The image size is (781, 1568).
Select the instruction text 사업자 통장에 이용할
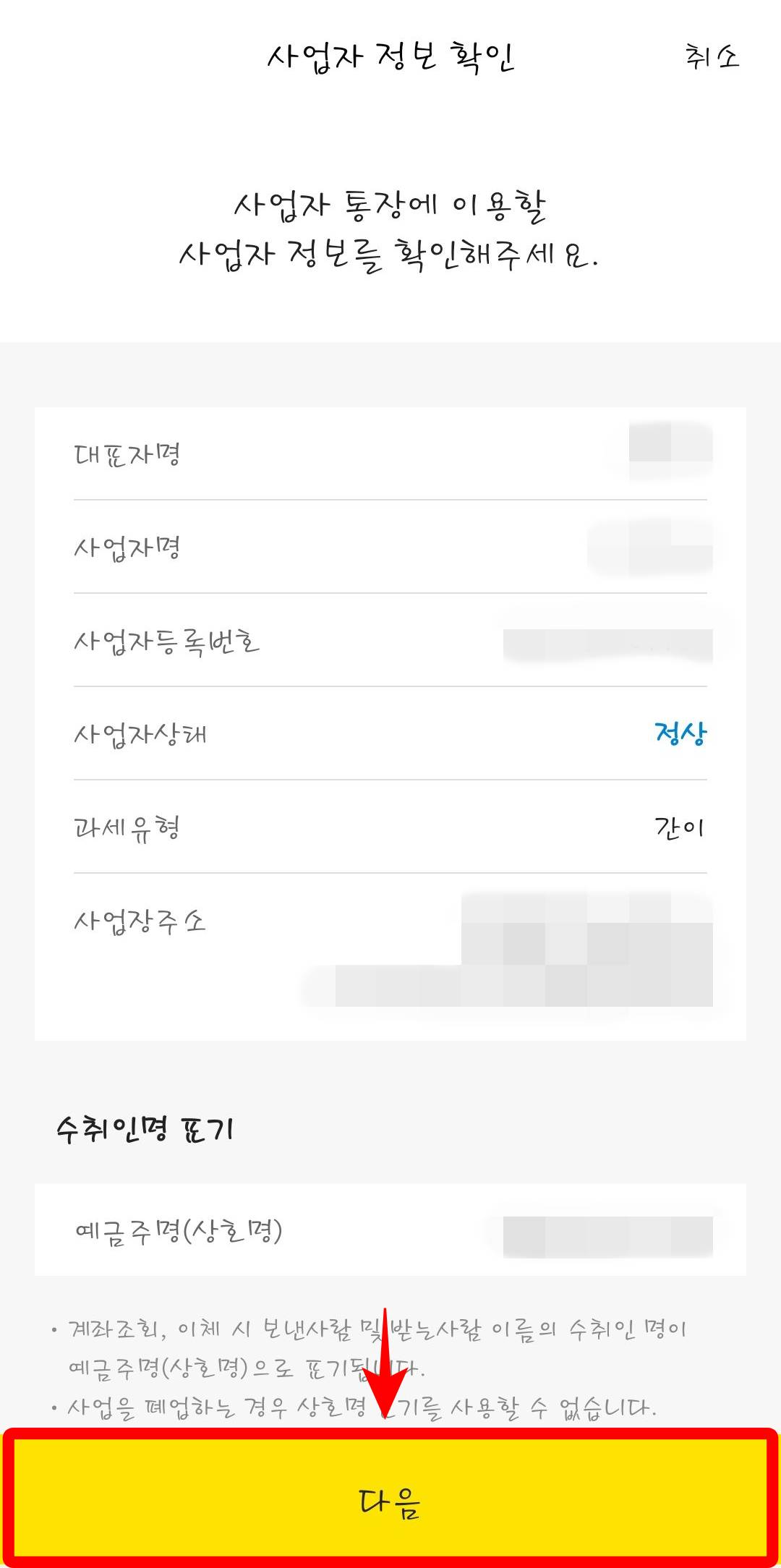pyautogui.click(x=390, y=206)
